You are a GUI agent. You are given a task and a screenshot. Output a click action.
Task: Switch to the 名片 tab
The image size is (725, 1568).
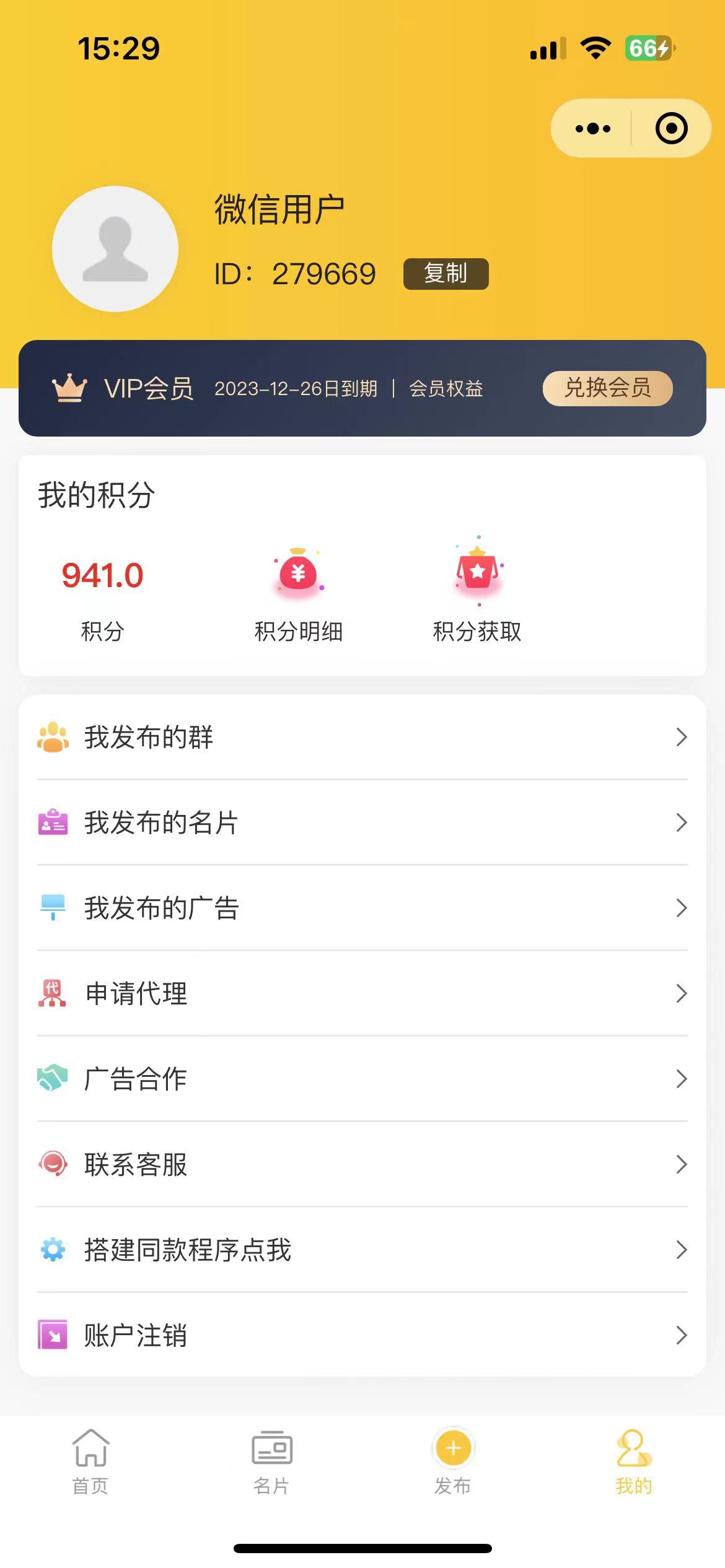click(271, 1461)
